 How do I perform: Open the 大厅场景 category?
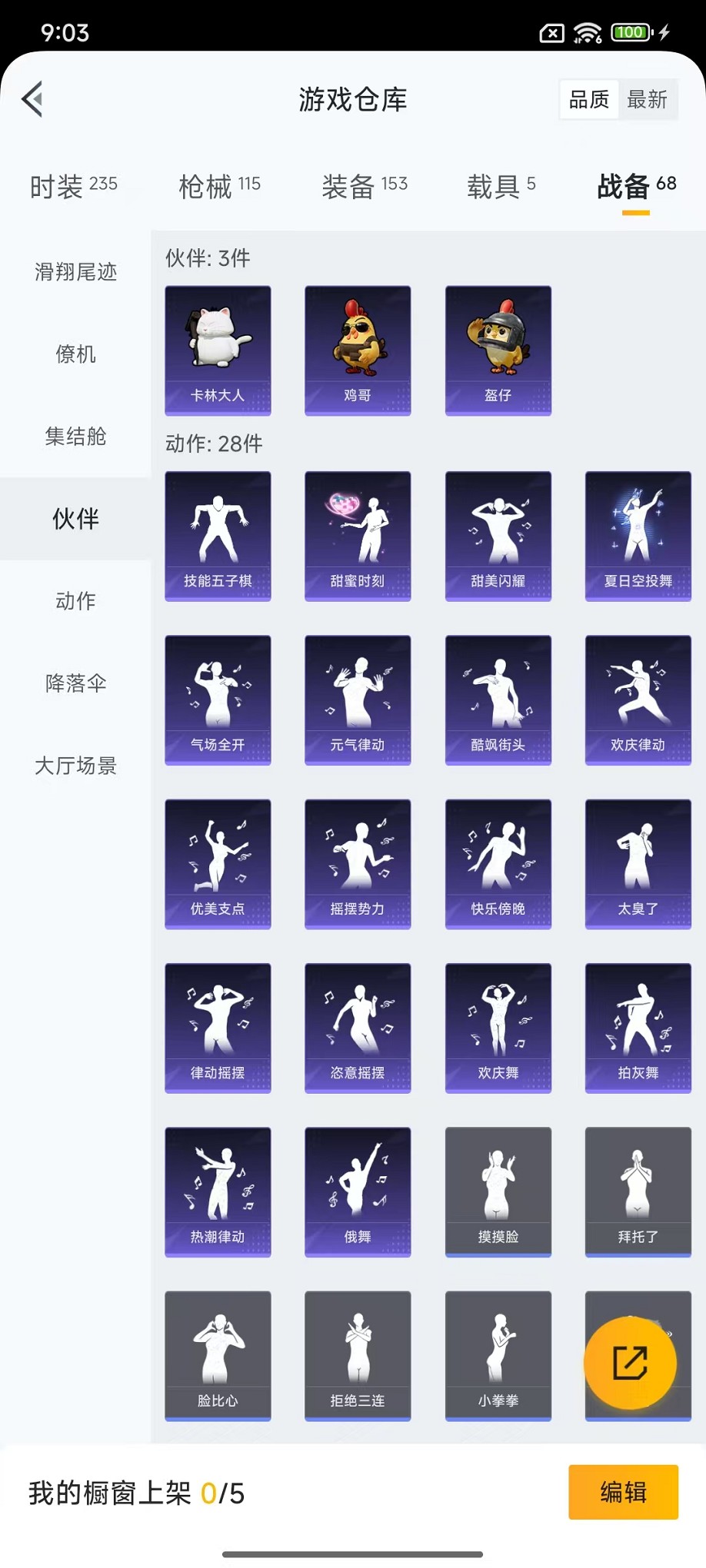[x=75, y=766]
